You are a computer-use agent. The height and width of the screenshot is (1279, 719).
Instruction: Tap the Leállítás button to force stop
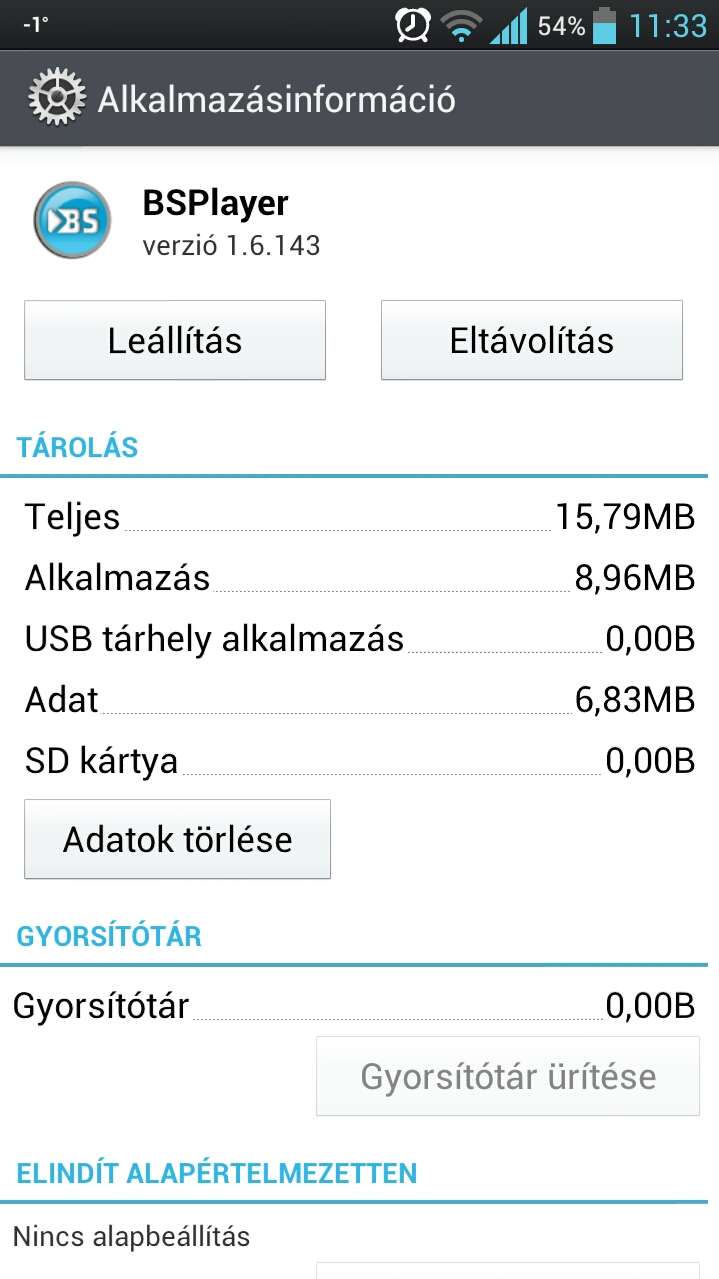click(x=175, y=340)
